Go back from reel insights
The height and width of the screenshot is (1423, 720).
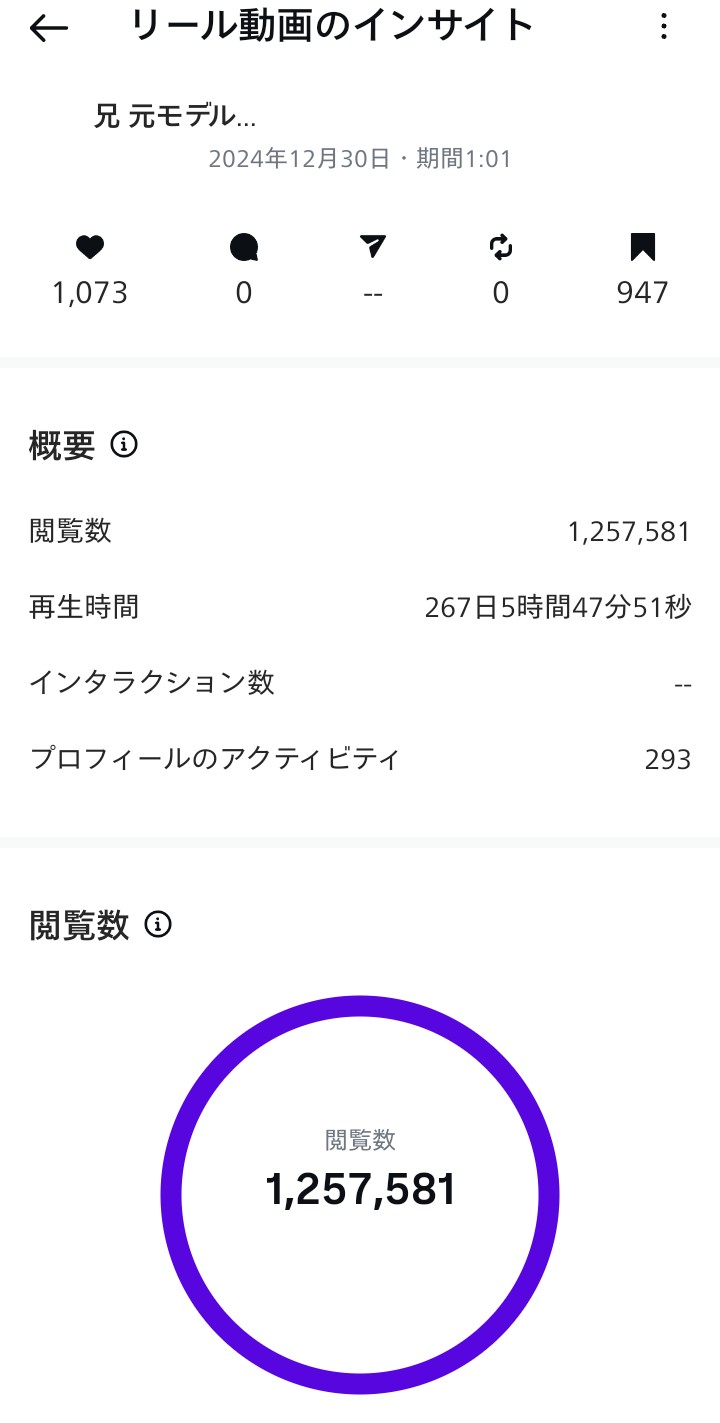pos(48,29)
